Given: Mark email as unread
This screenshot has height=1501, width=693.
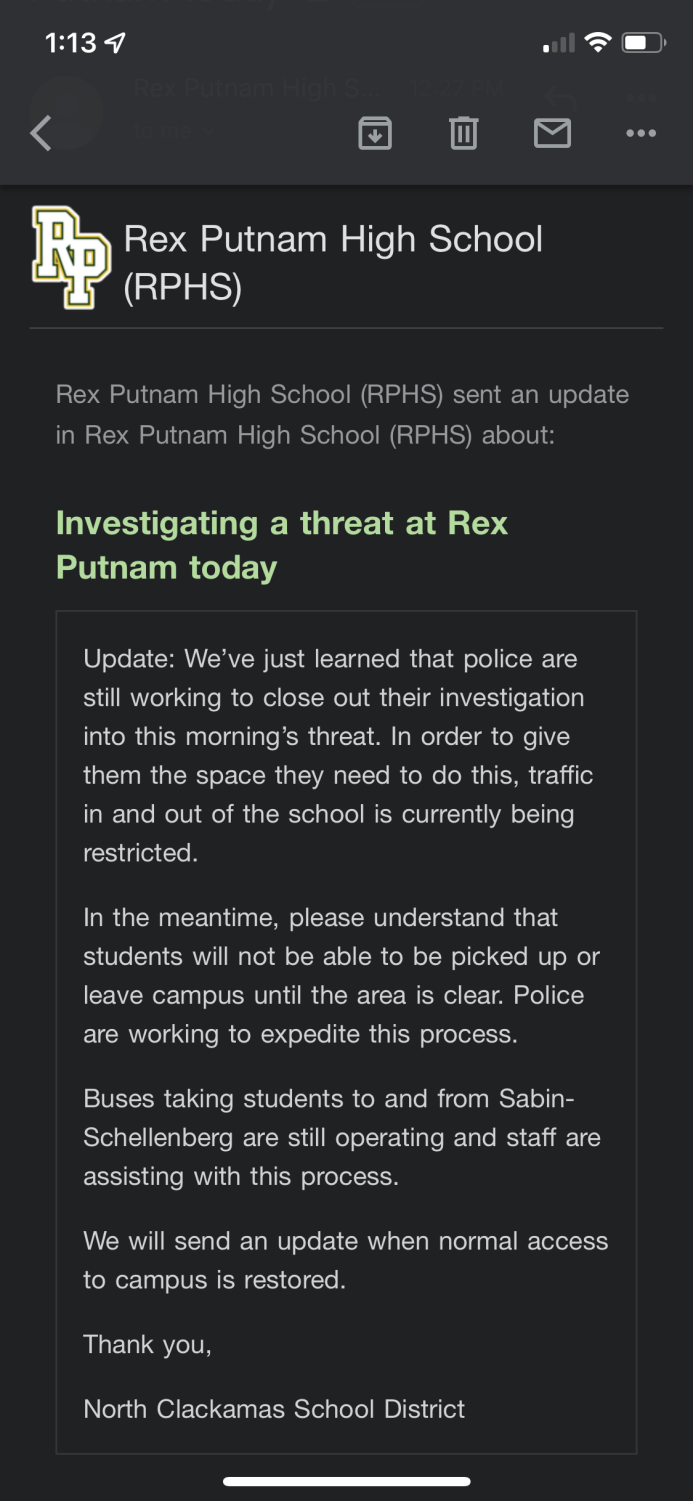Looking at the screenshot, I should [x=552, y=133].
